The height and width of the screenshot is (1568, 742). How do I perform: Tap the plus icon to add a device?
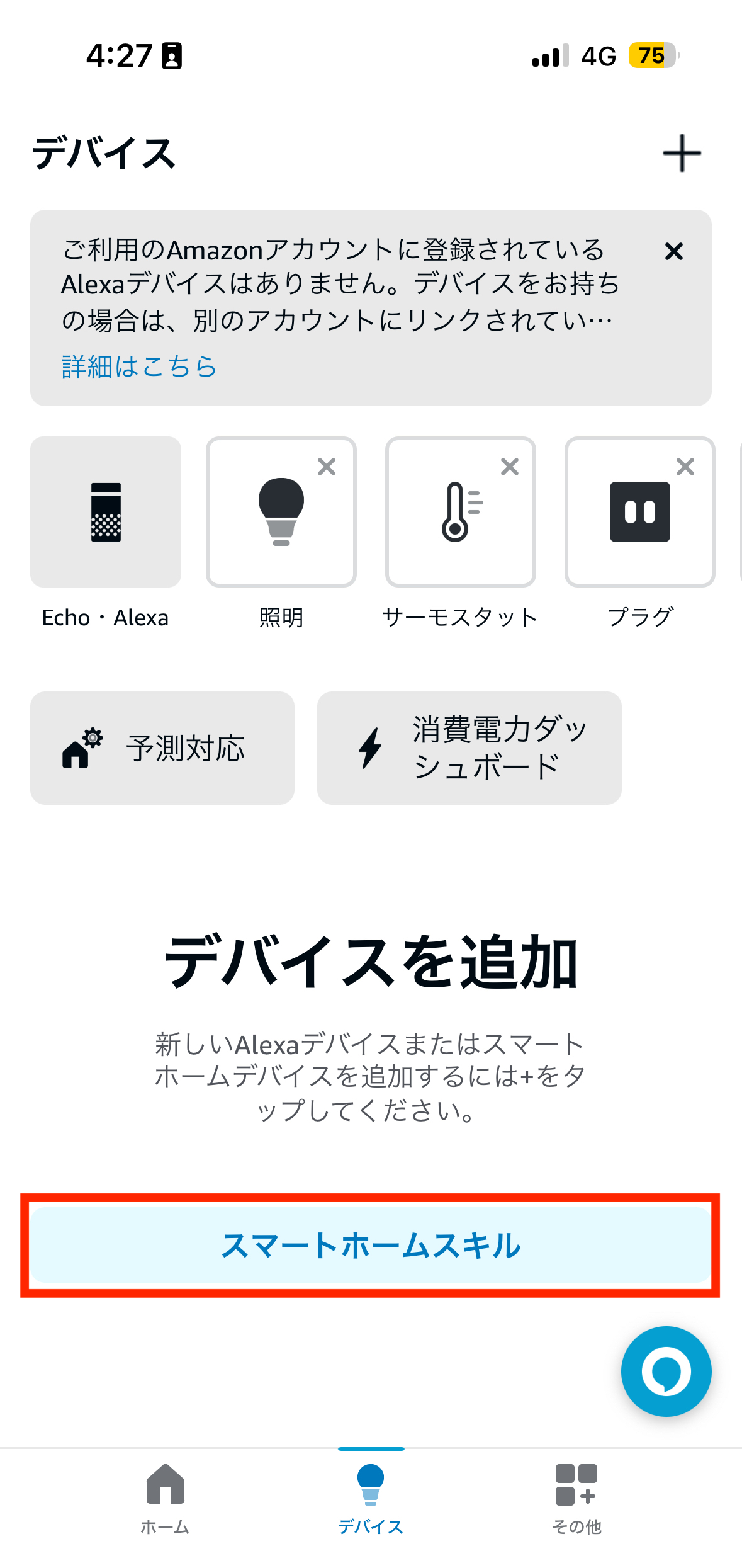[682, 153]
